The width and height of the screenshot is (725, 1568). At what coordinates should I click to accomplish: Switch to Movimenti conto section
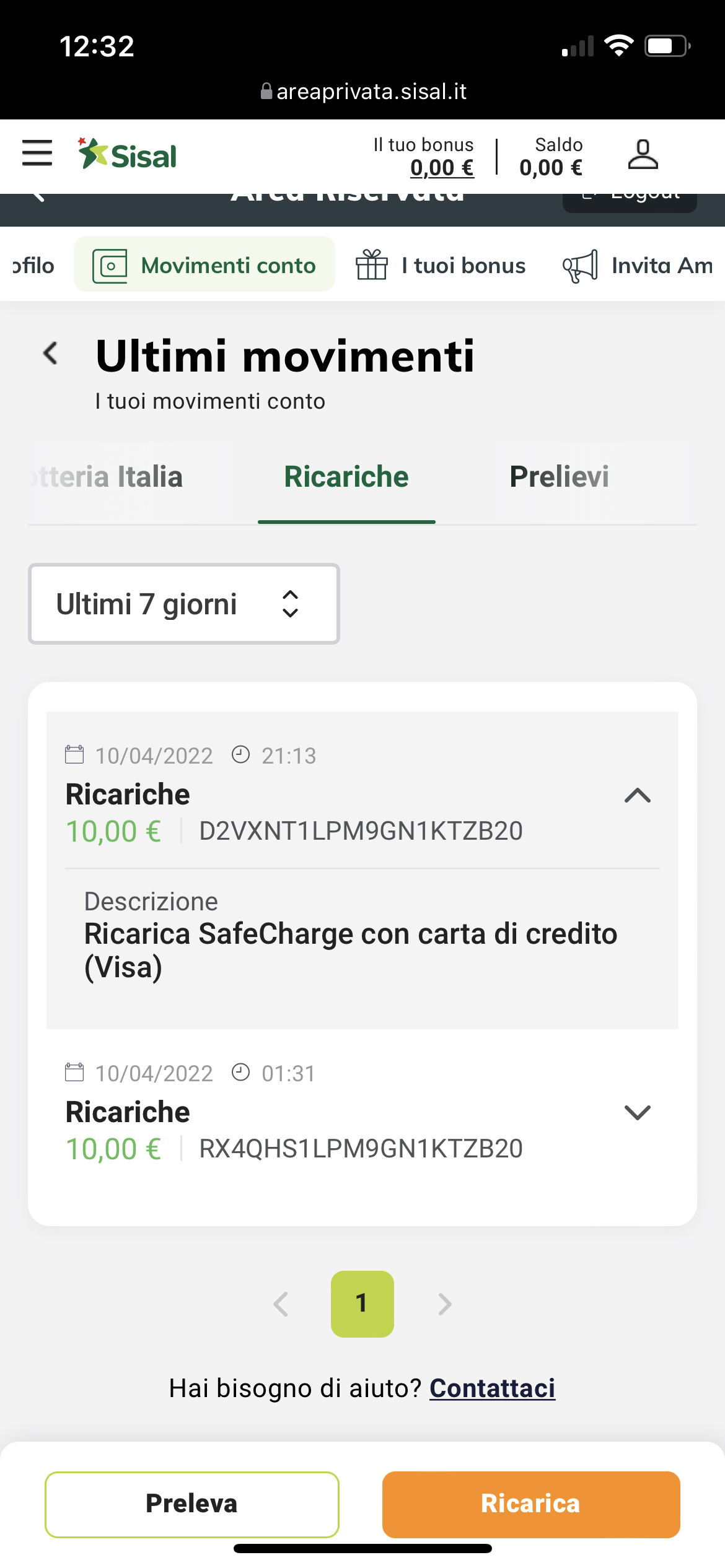[204, 265]
